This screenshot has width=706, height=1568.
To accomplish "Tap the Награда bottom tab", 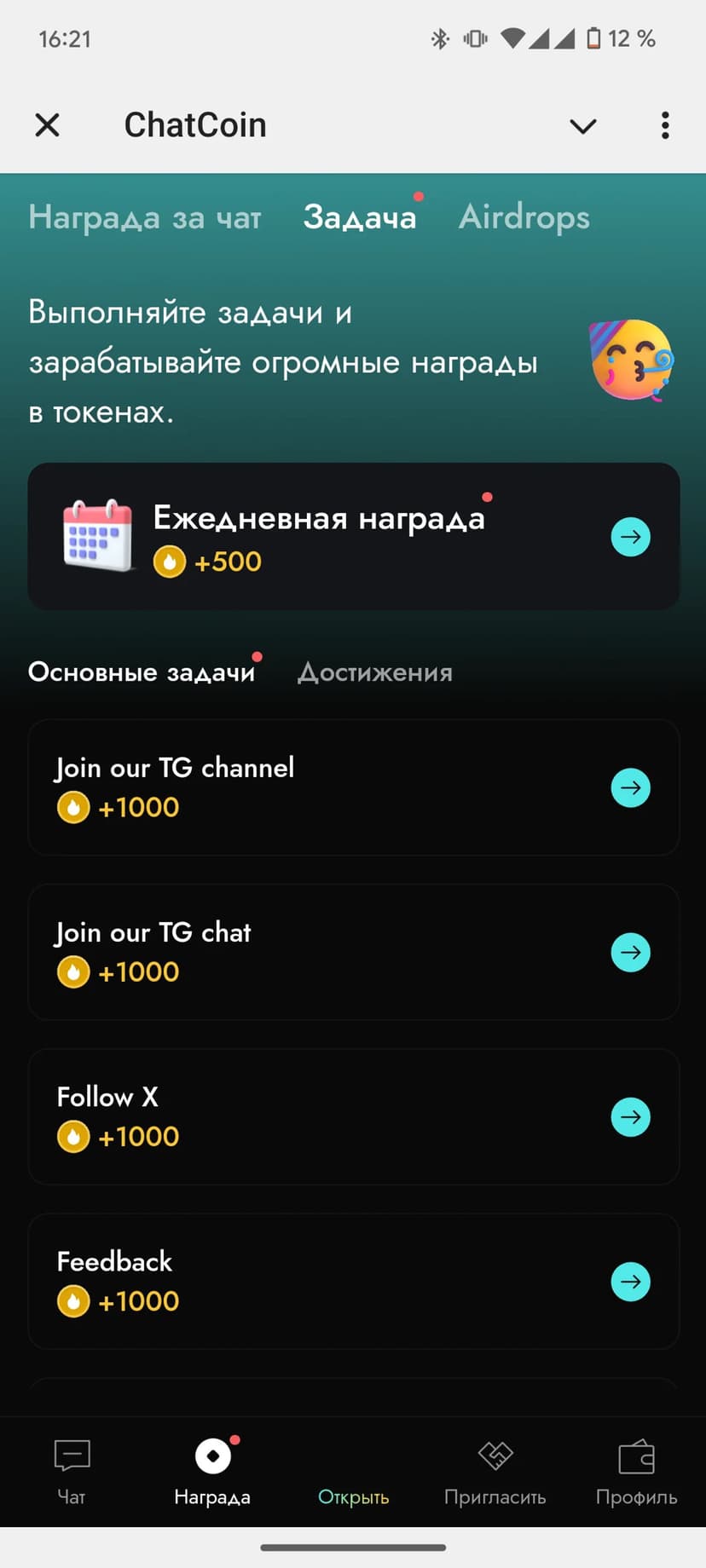I will [x=212, y=1471].
